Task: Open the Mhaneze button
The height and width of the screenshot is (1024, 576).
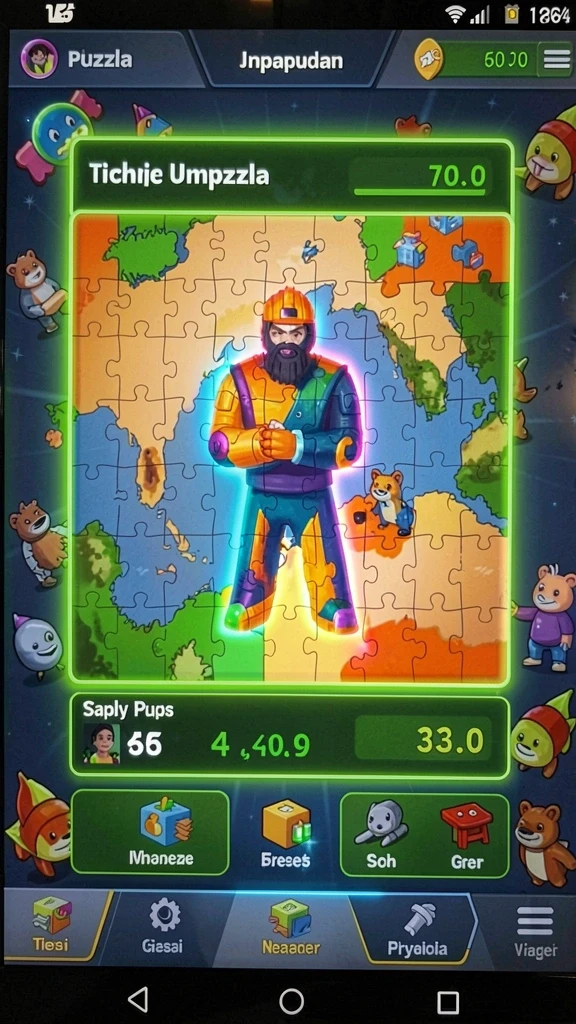Action: (150, 833)
